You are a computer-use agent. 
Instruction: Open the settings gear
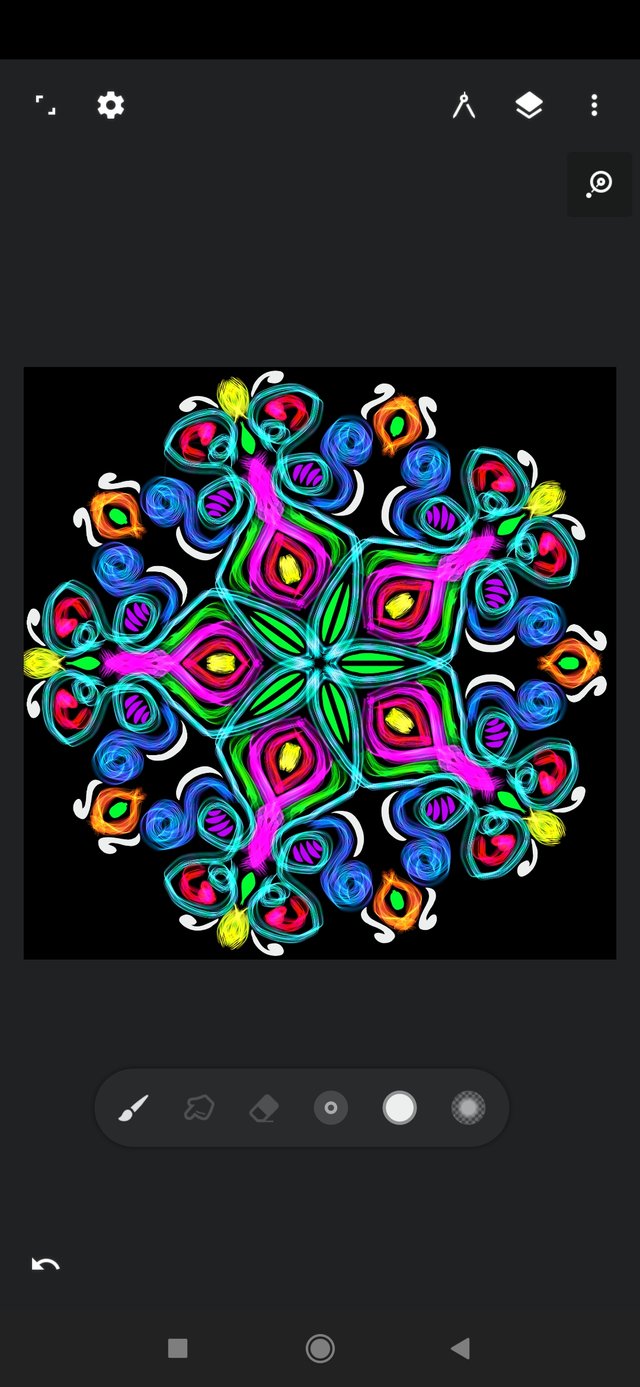(111, 105)
